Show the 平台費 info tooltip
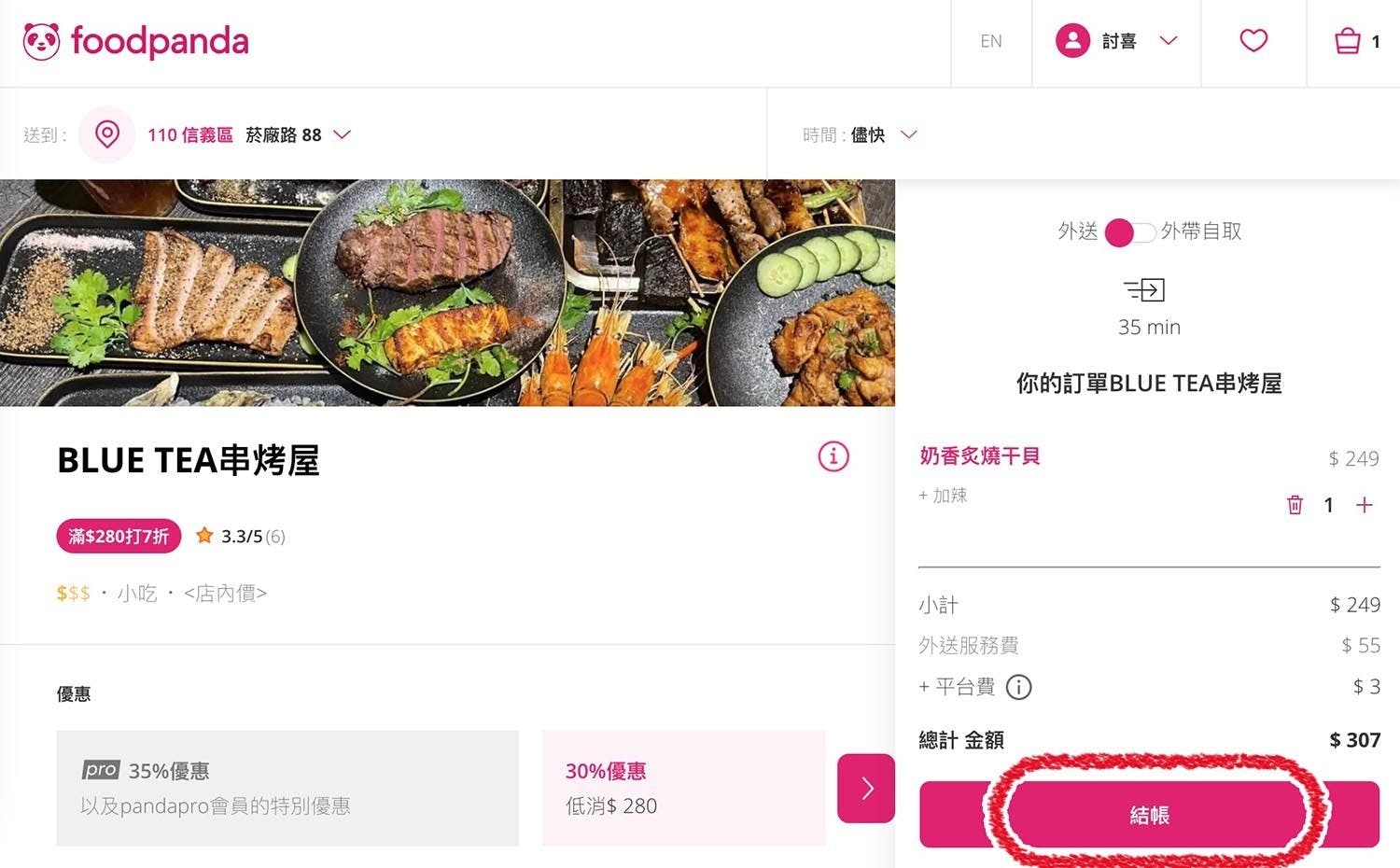1400x868 pixels. [1019, 688]
